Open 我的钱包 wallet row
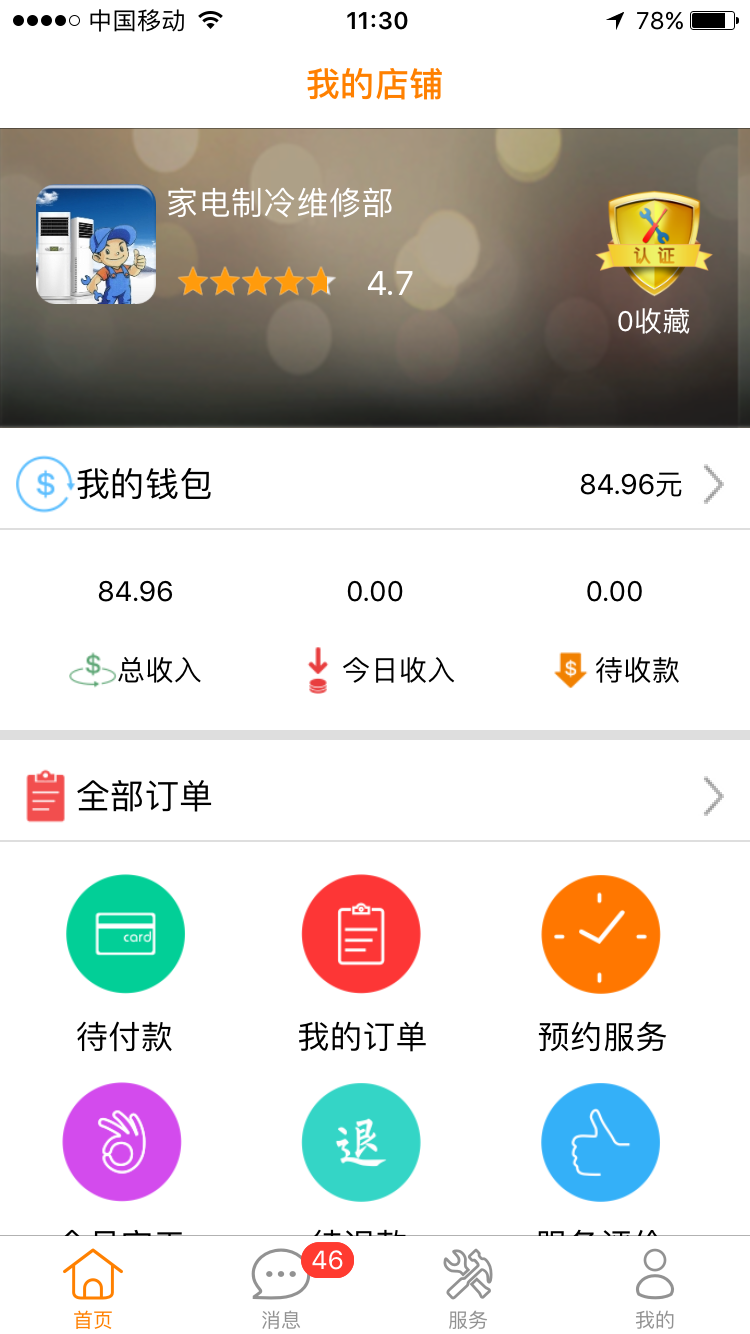 (x=375, y=485)
